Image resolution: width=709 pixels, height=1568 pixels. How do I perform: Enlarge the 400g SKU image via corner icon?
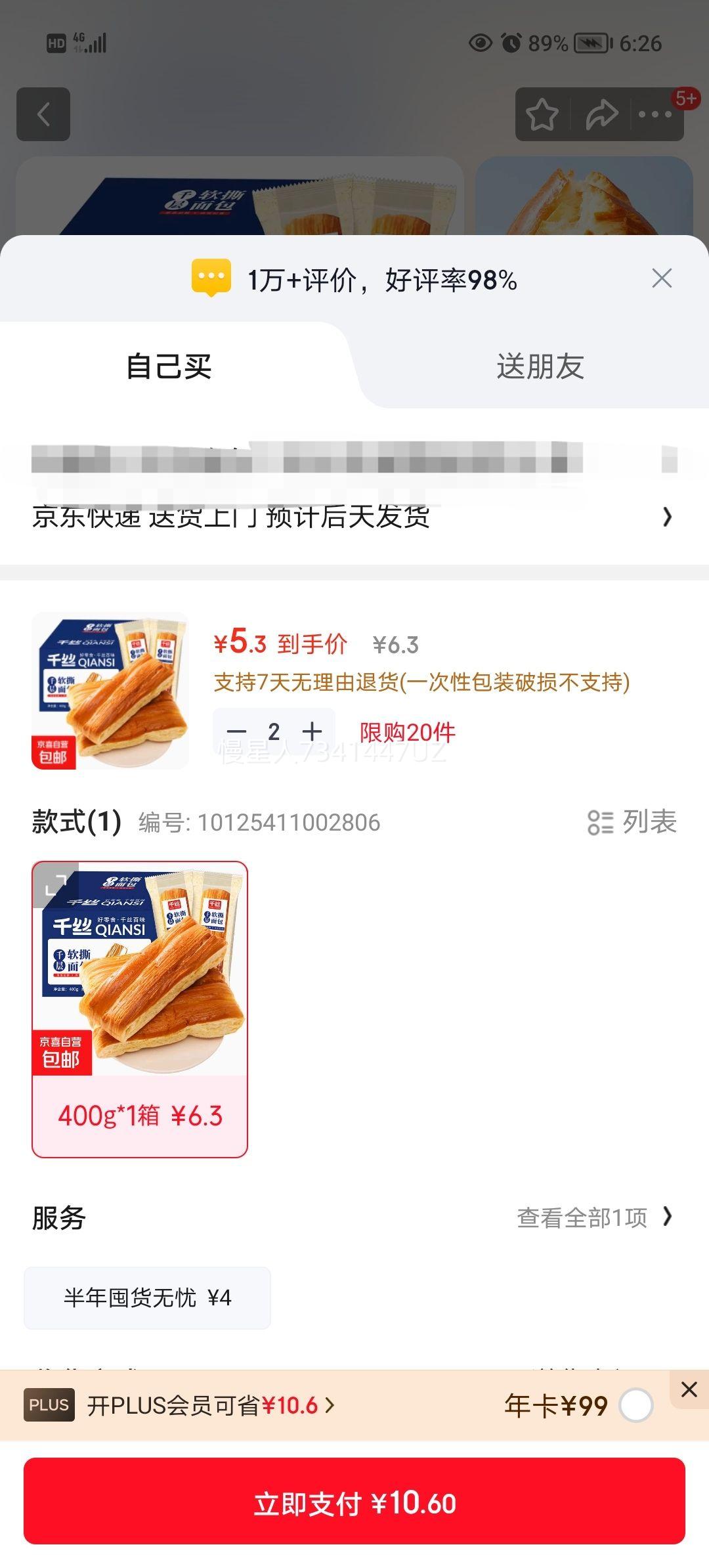[56, 885]
